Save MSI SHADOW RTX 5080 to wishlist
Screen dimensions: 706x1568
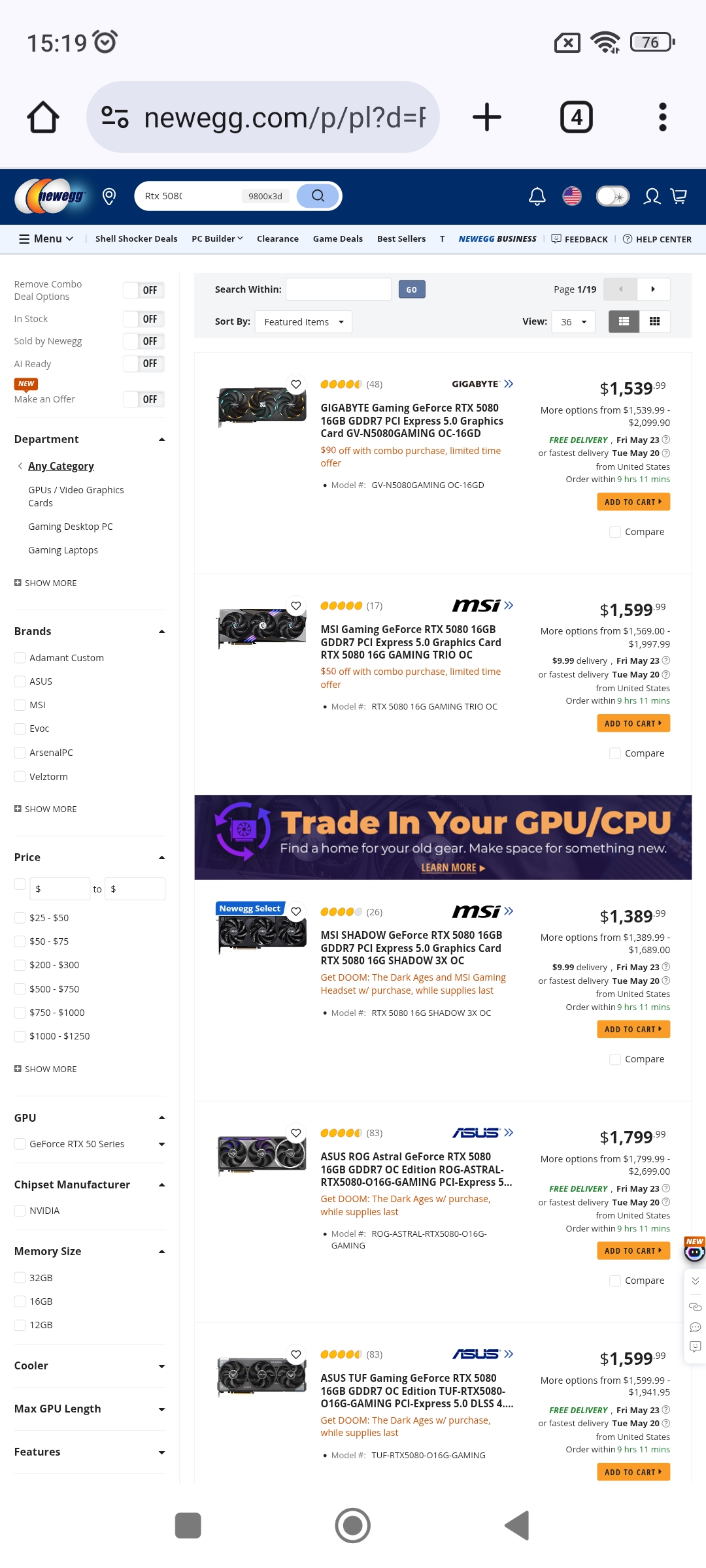coord(296,911)
